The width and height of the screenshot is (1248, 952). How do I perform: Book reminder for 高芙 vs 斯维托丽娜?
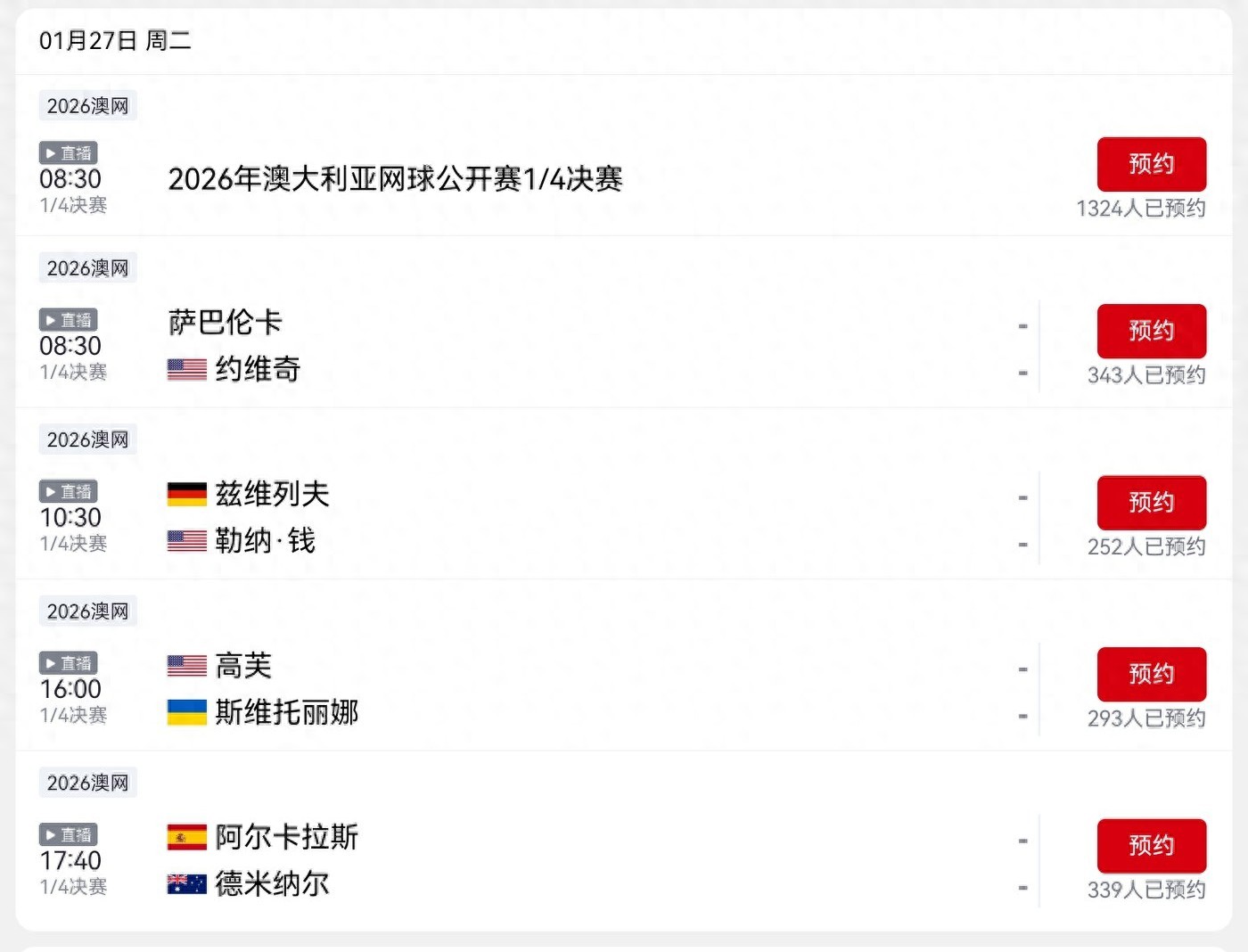[x=1151, y=674]
